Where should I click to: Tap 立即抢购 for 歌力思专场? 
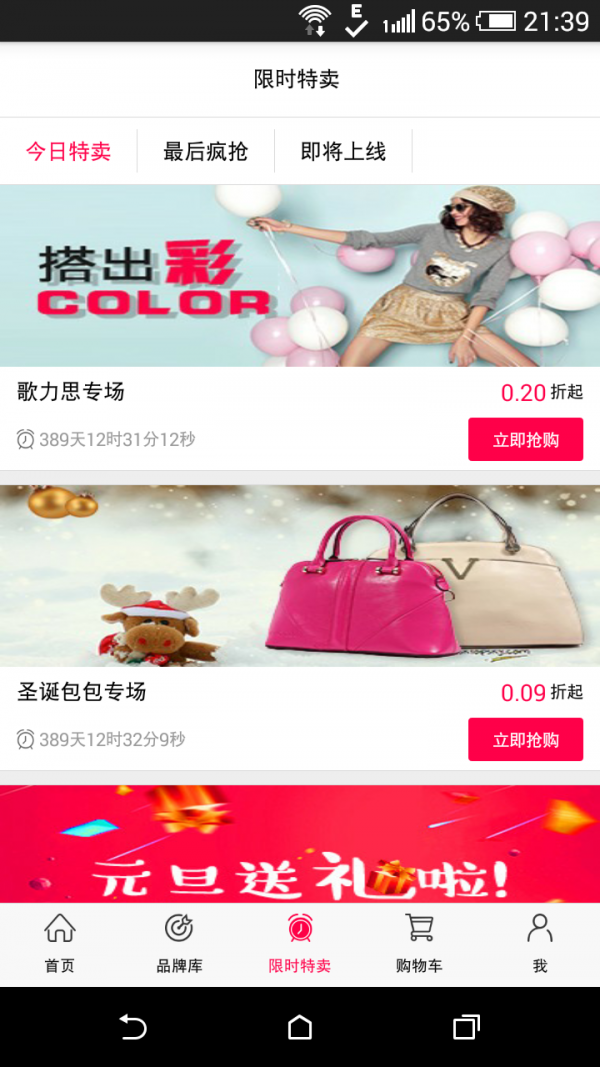click(525, 440)
